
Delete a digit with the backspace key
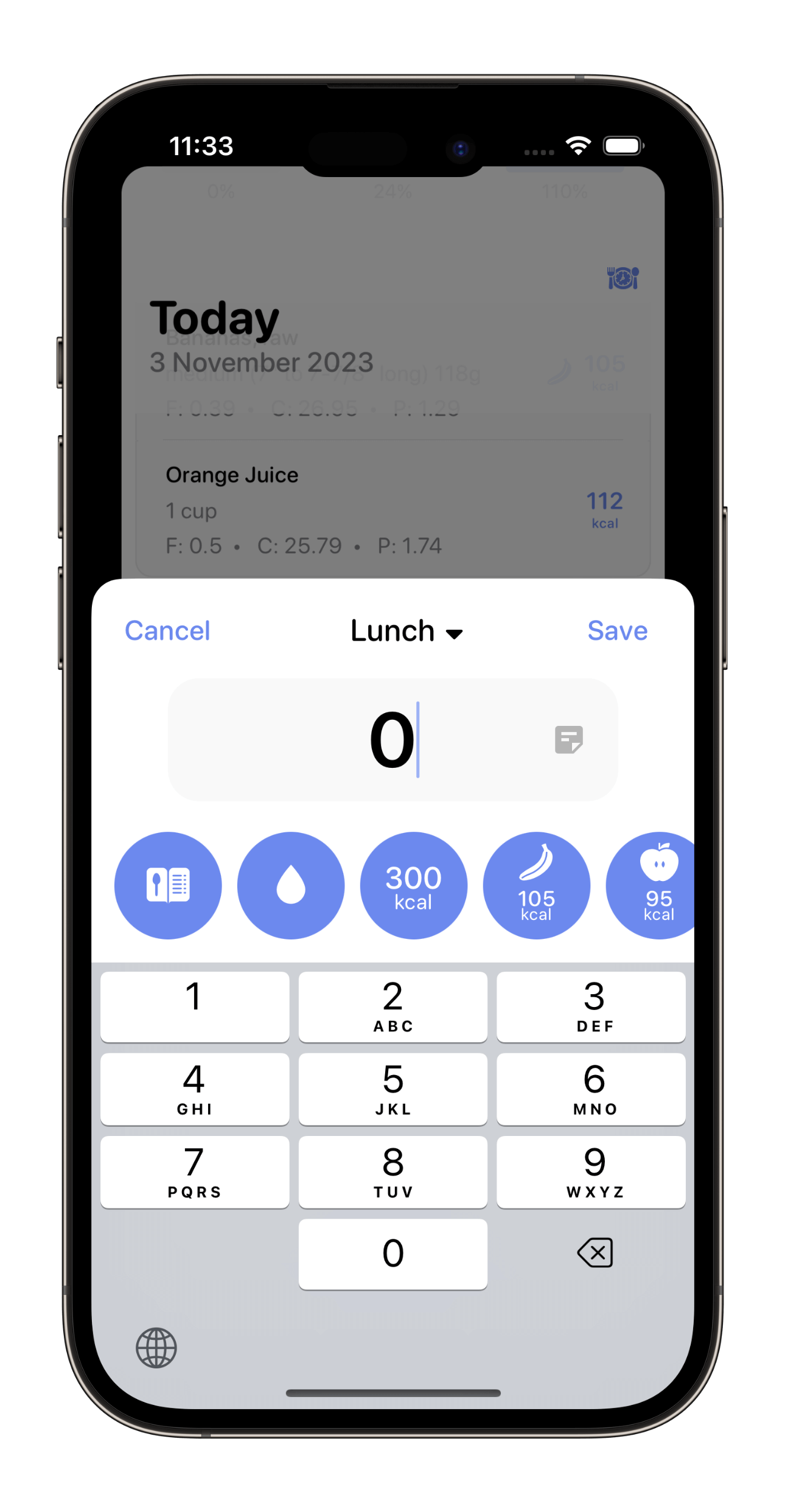tap(595, 1253)
